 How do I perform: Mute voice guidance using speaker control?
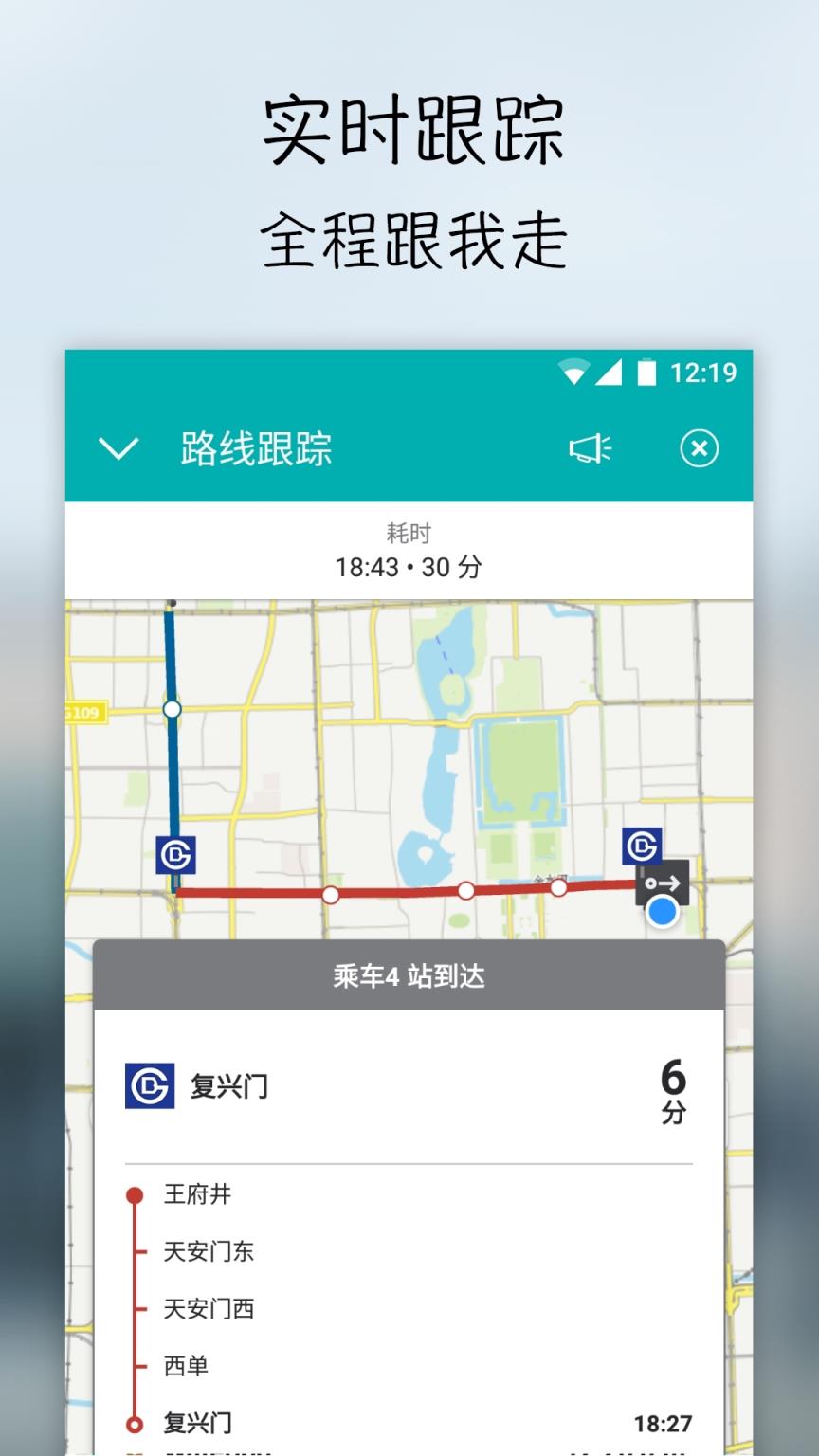coord(589,449)
